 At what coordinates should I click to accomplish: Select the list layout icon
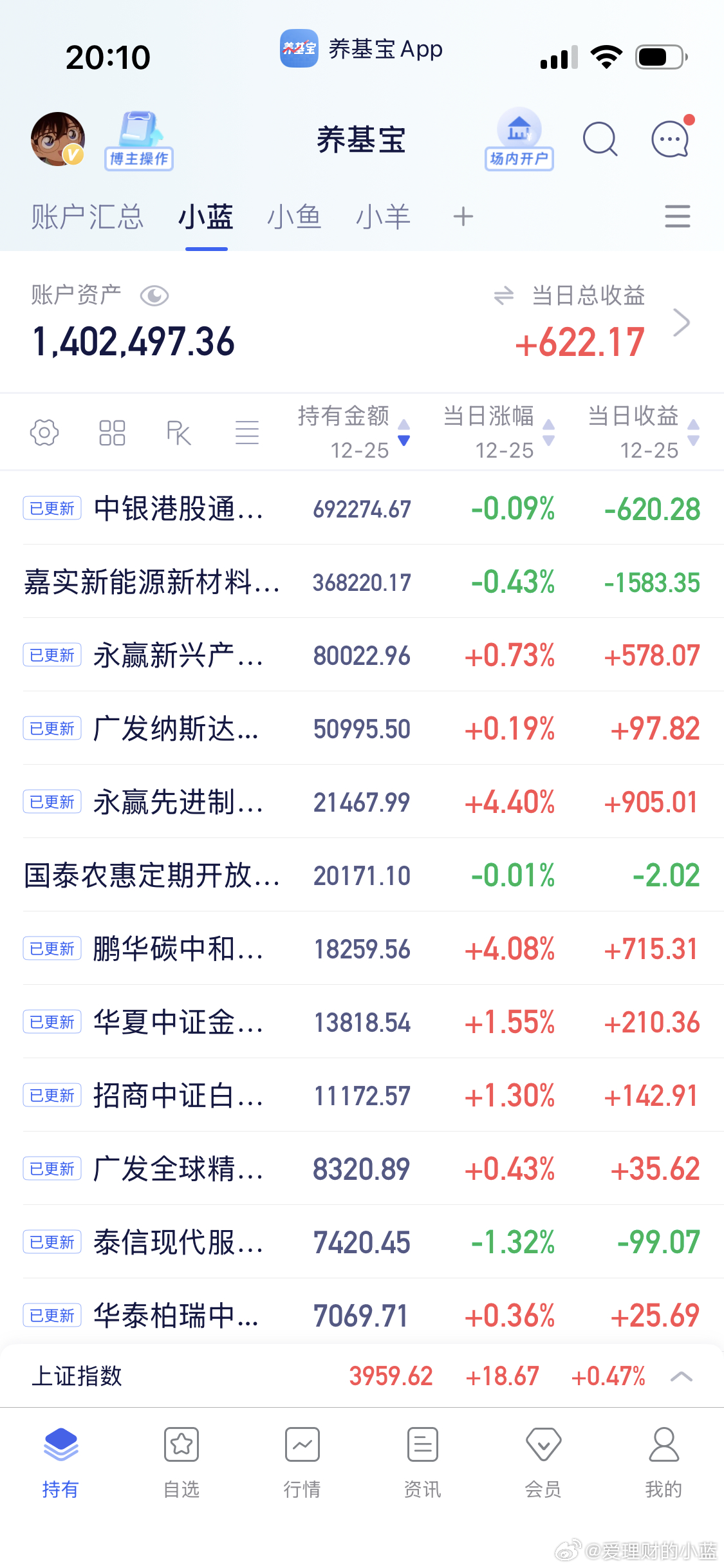tap(247, 432)
